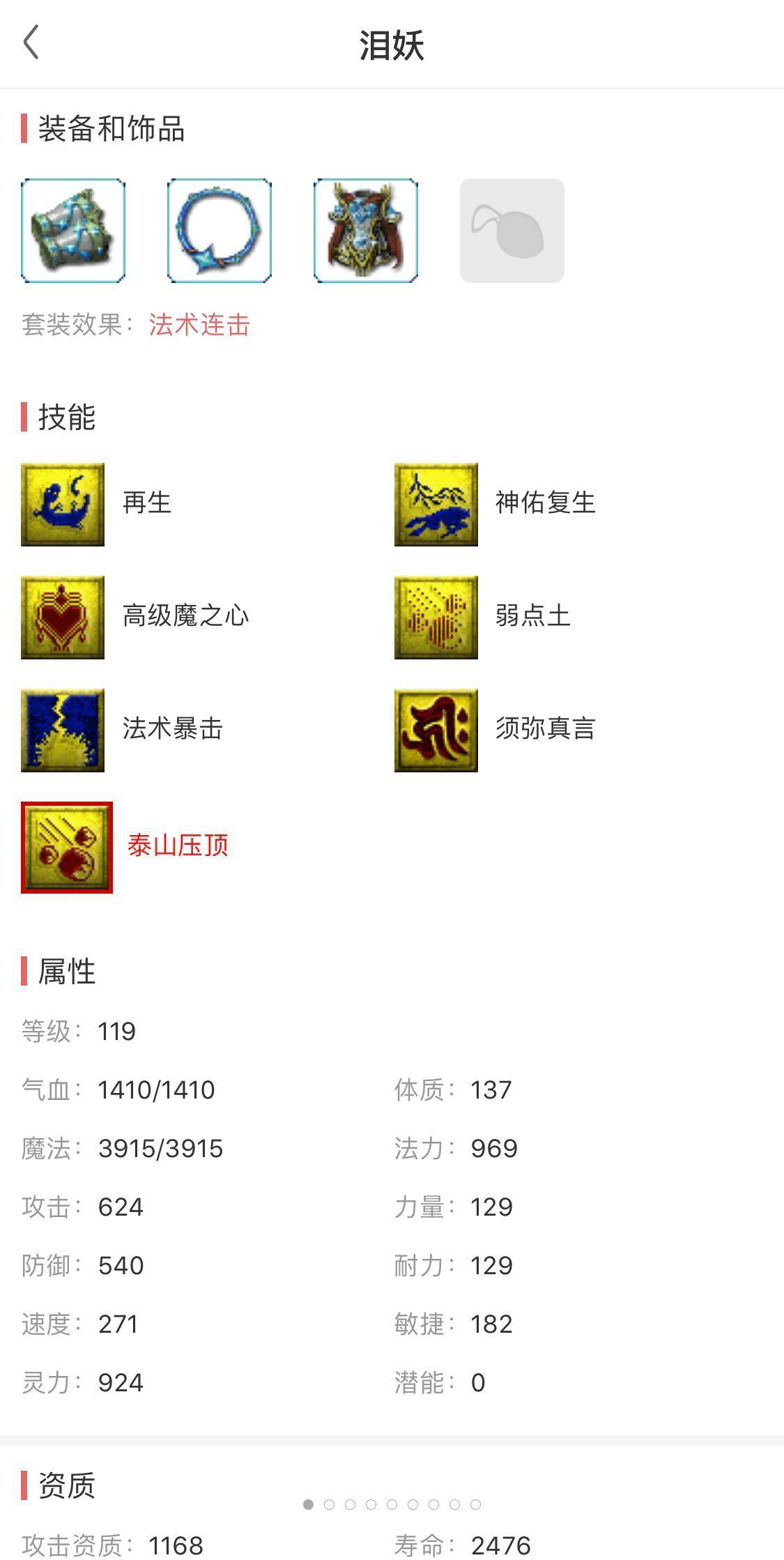Open the armor equipment item
The image size is (784, 1560).
366,231
